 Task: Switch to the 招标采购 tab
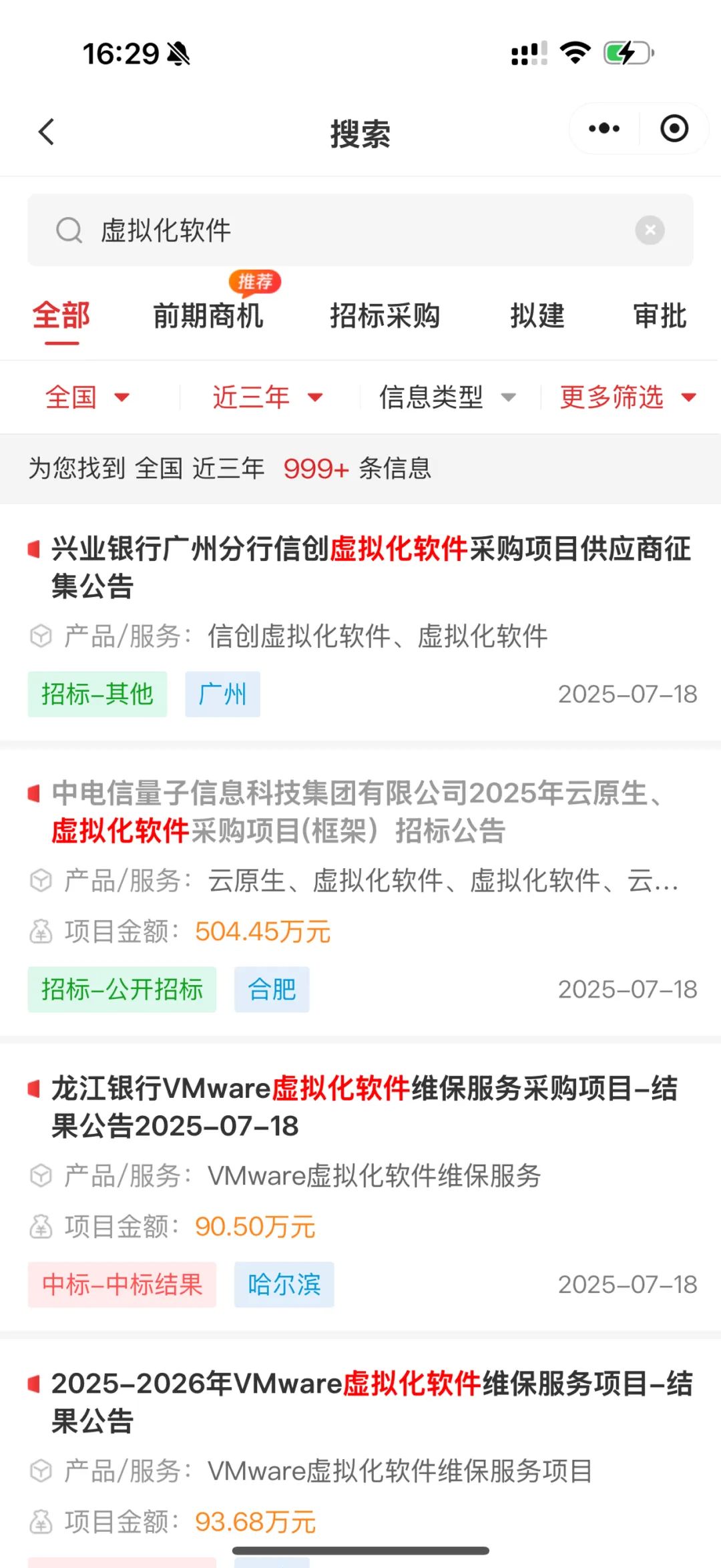(385, 315)
